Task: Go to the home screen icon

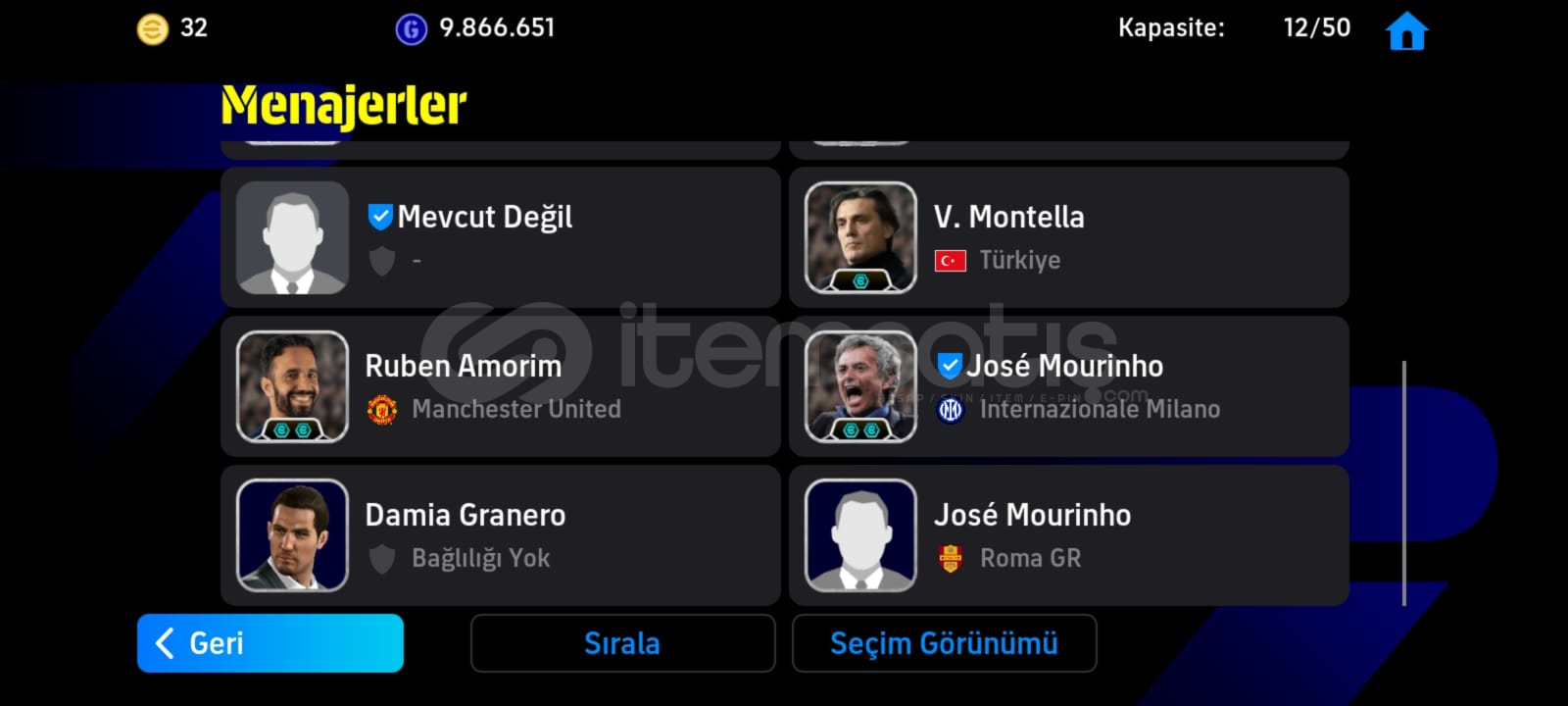Action: 1406,31
